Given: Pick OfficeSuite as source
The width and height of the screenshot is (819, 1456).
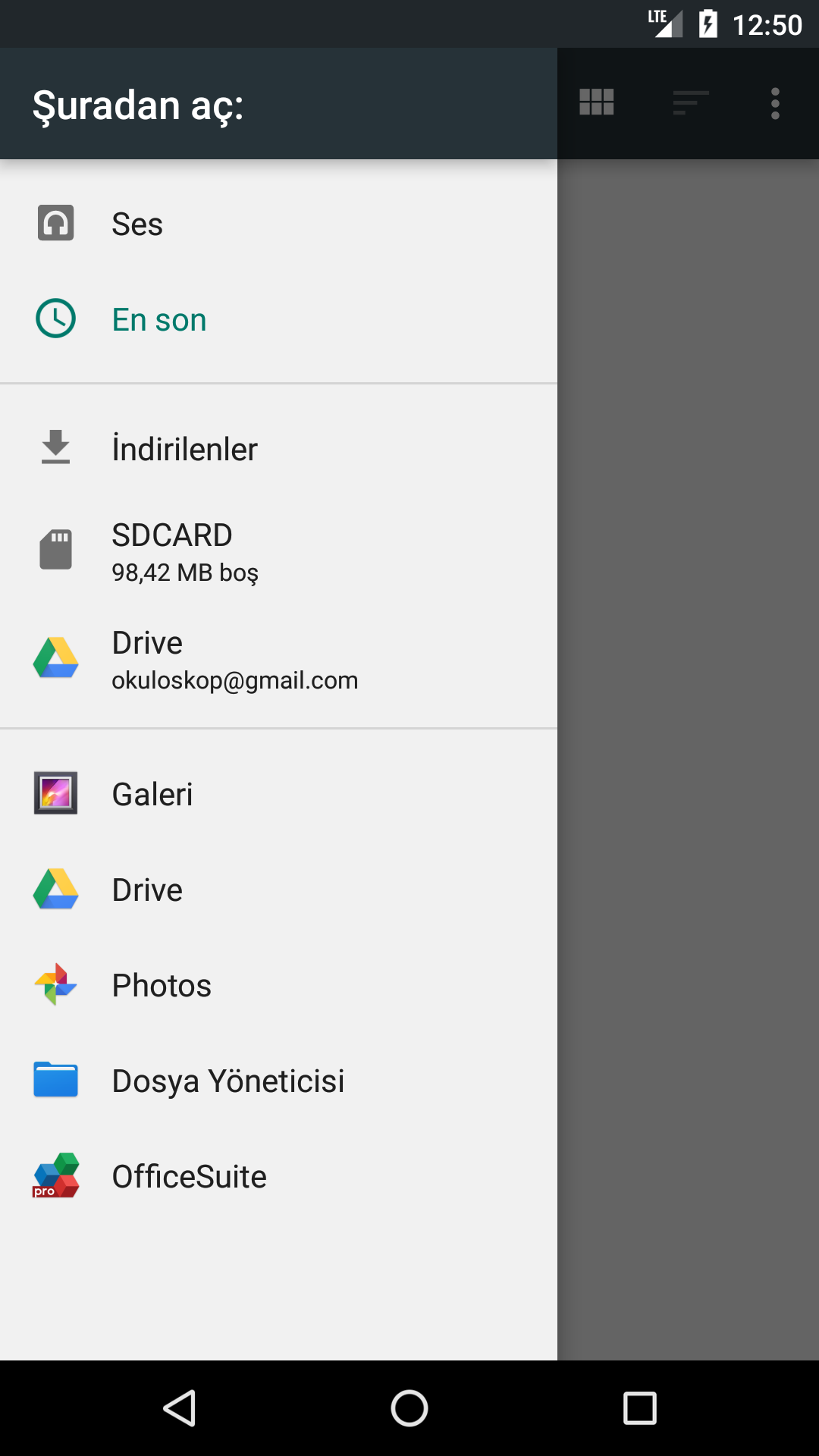Looking at the screenshot, I should coord(278,1176).
